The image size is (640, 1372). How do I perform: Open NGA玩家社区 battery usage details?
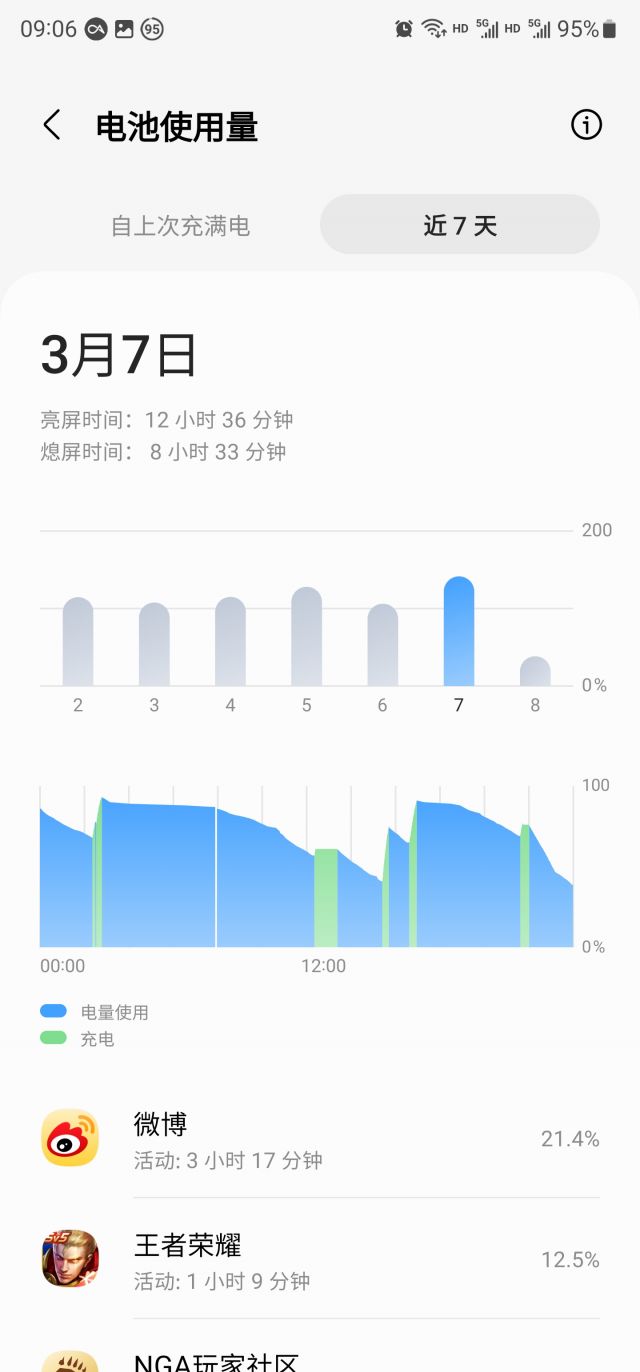pyautogui.click(x=320, y=1360)
